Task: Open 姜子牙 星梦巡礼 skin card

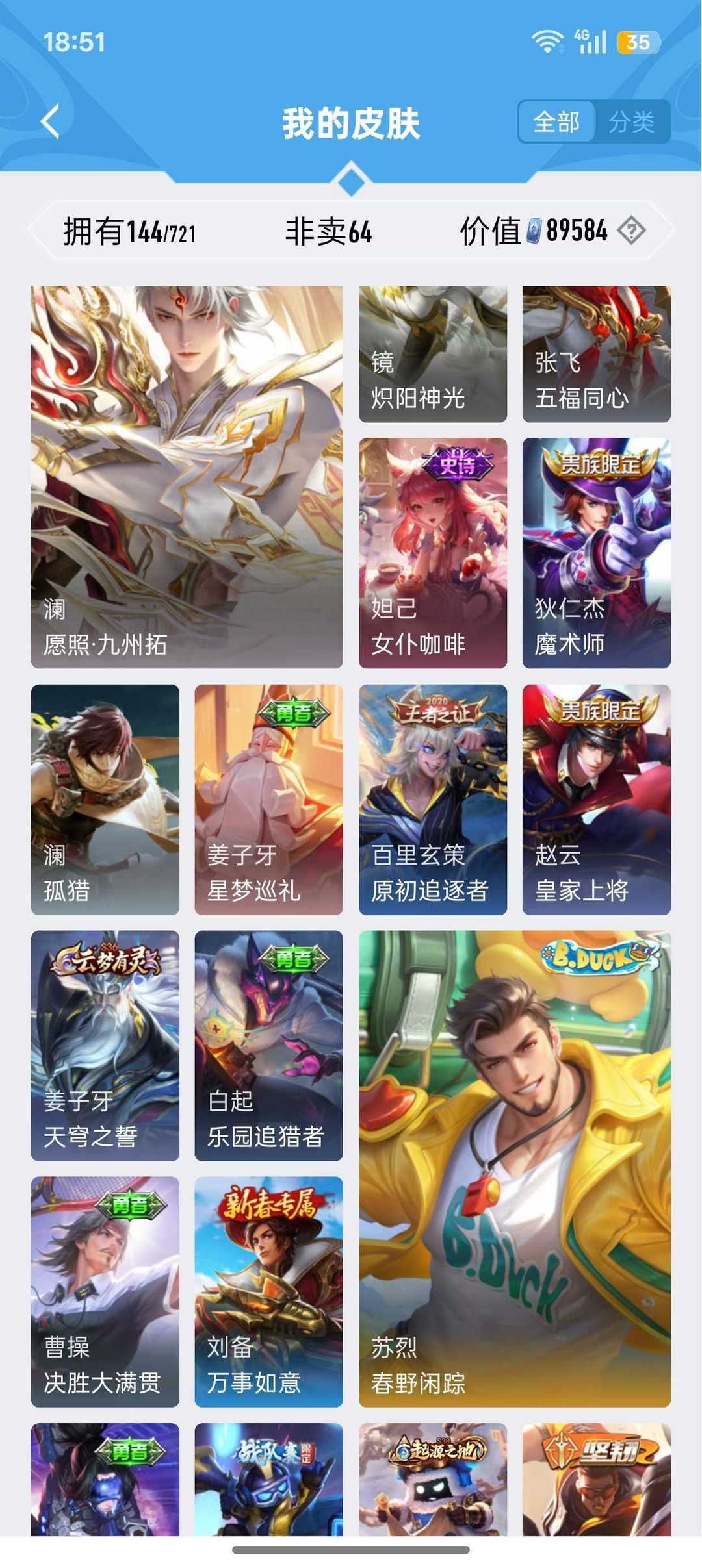Action: pos(269,800)
